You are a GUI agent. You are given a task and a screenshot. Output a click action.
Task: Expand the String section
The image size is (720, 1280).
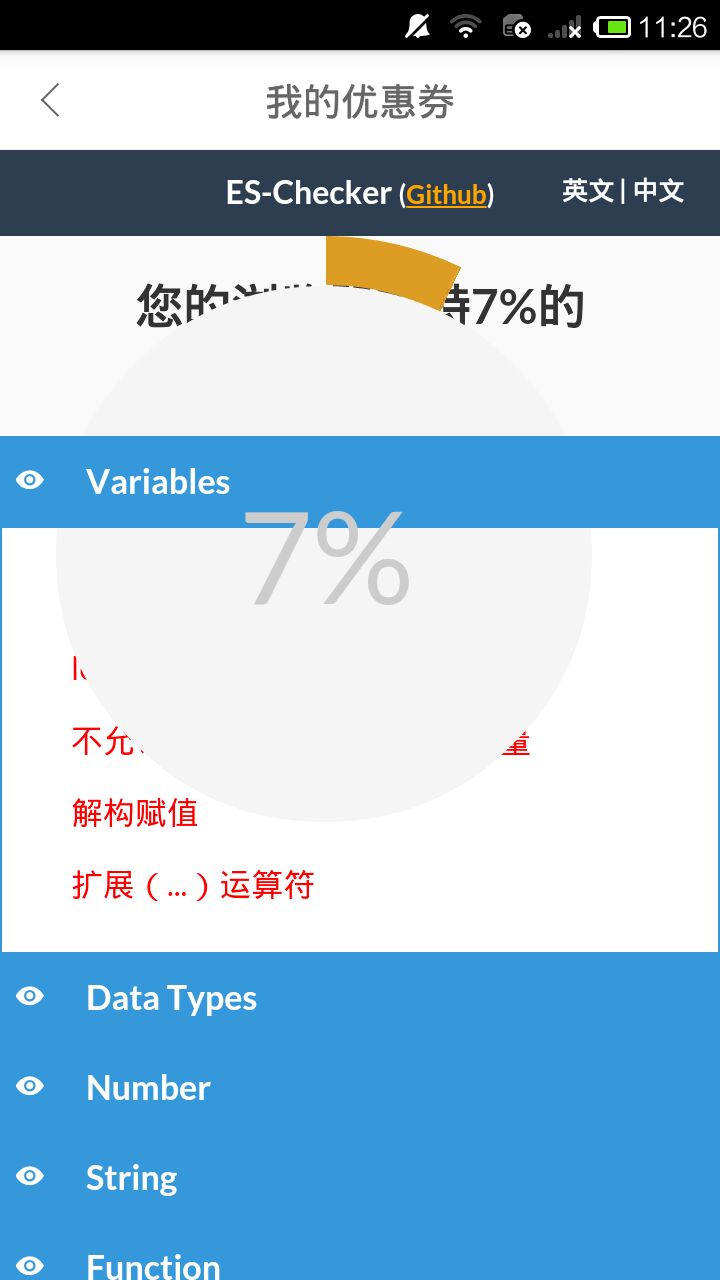[x=131, y=1178]
